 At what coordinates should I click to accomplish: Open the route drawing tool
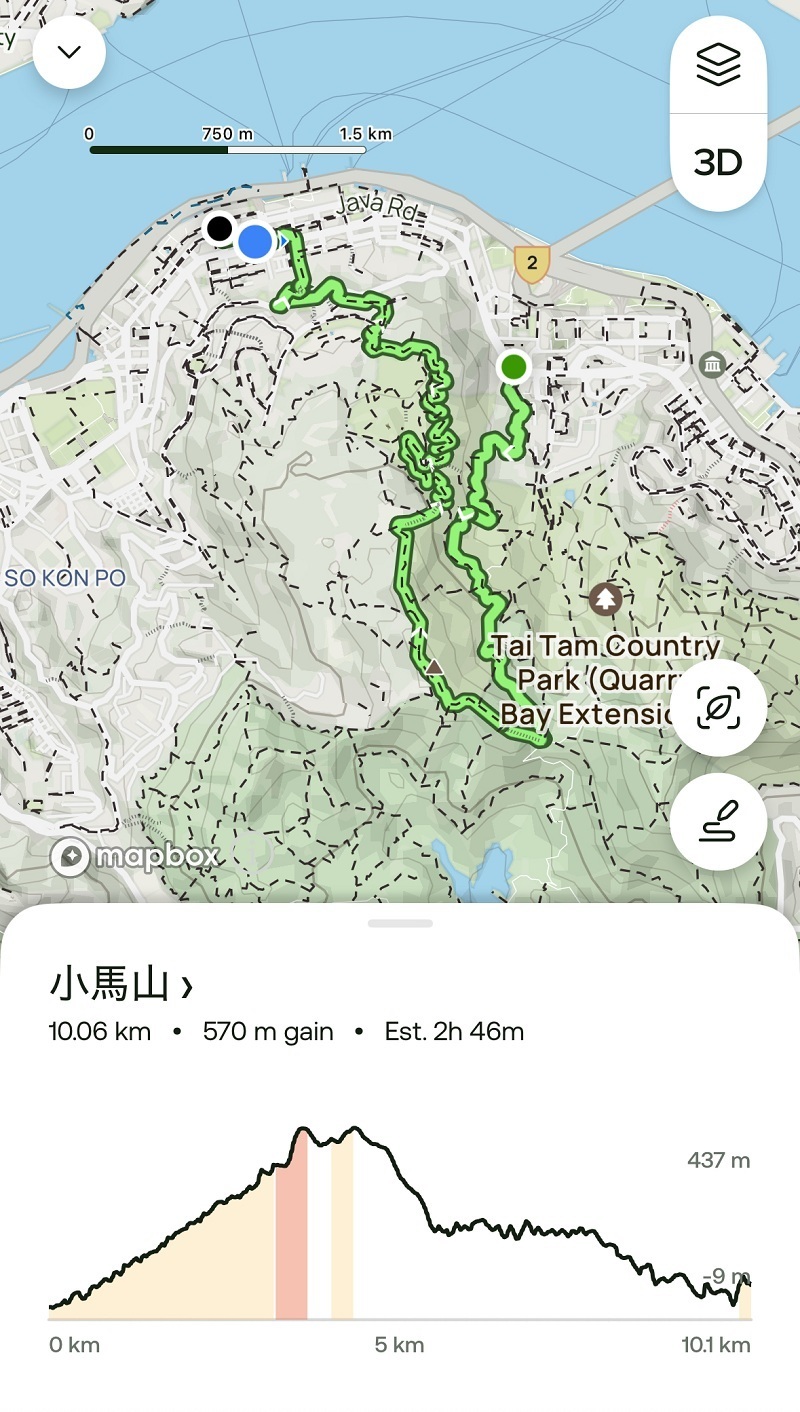[x=718, y=821]
